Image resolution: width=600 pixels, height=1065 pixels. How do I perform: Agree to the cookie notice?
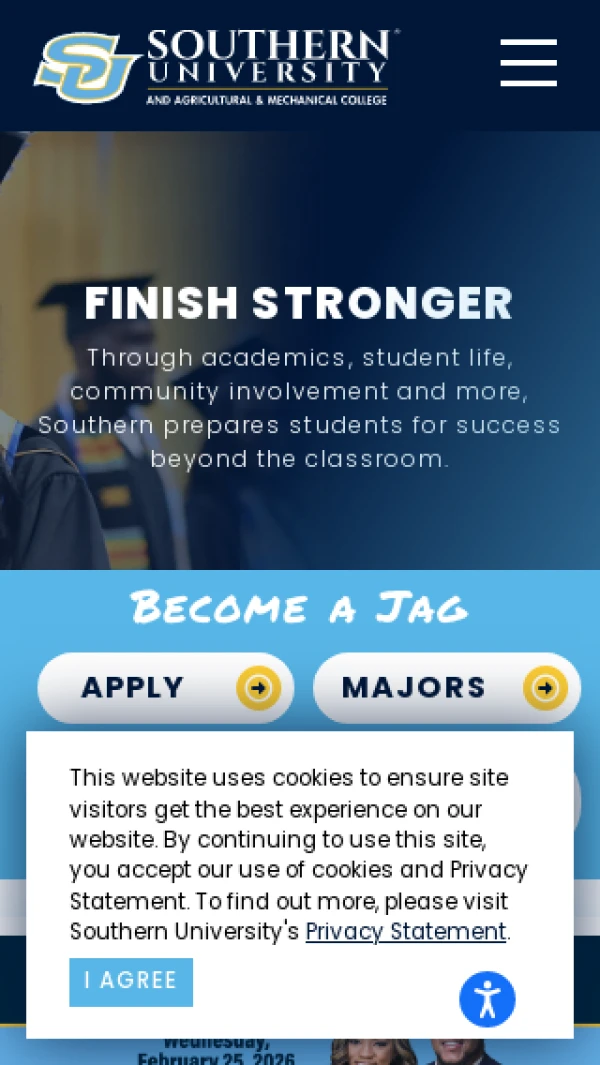131,981
